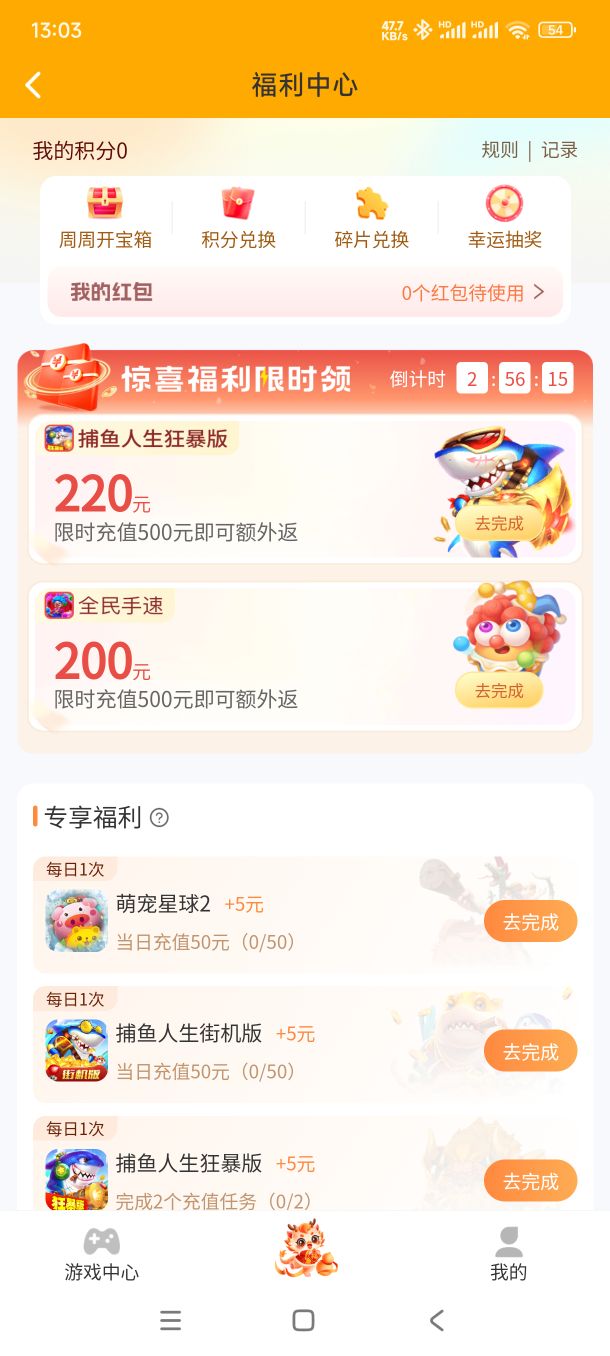Open the 规则 rules link
Screen dimensions: 610x1356
pos(500,150)
